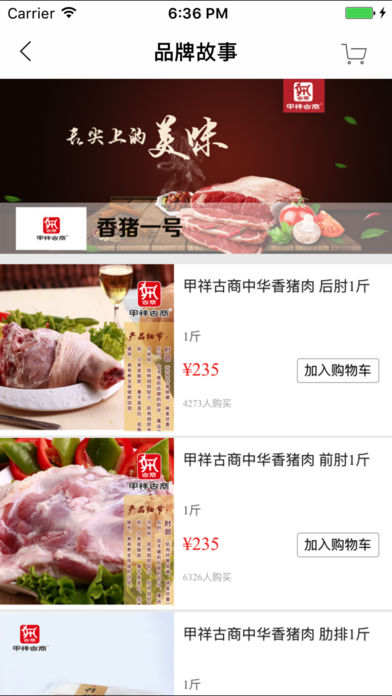Go back using the top-left arrow
The image size is (392, 696).
tap(26, 52)
